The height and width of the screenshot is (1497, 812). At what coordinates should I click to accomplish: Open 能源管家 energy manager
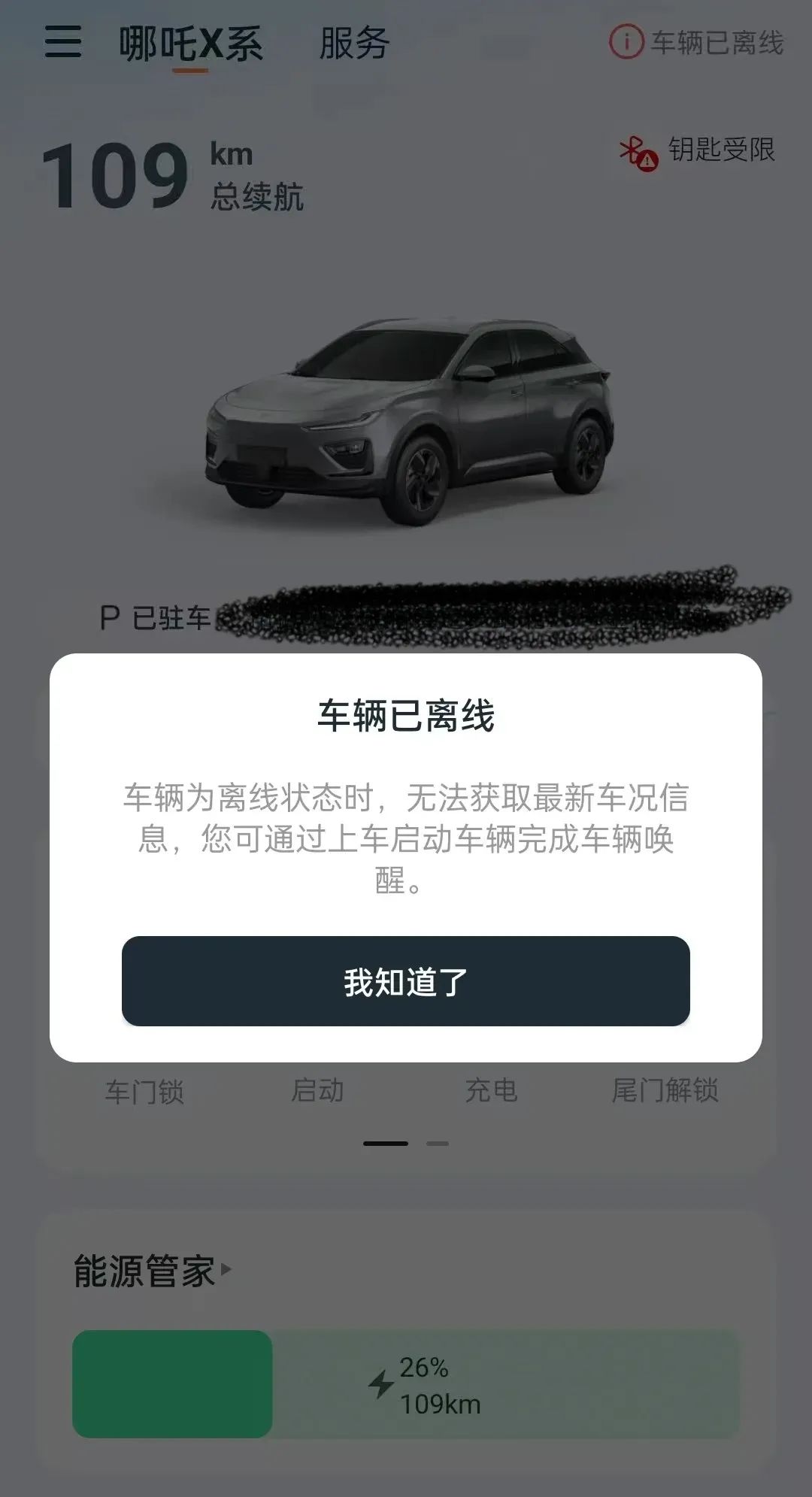coord(152,1271)
